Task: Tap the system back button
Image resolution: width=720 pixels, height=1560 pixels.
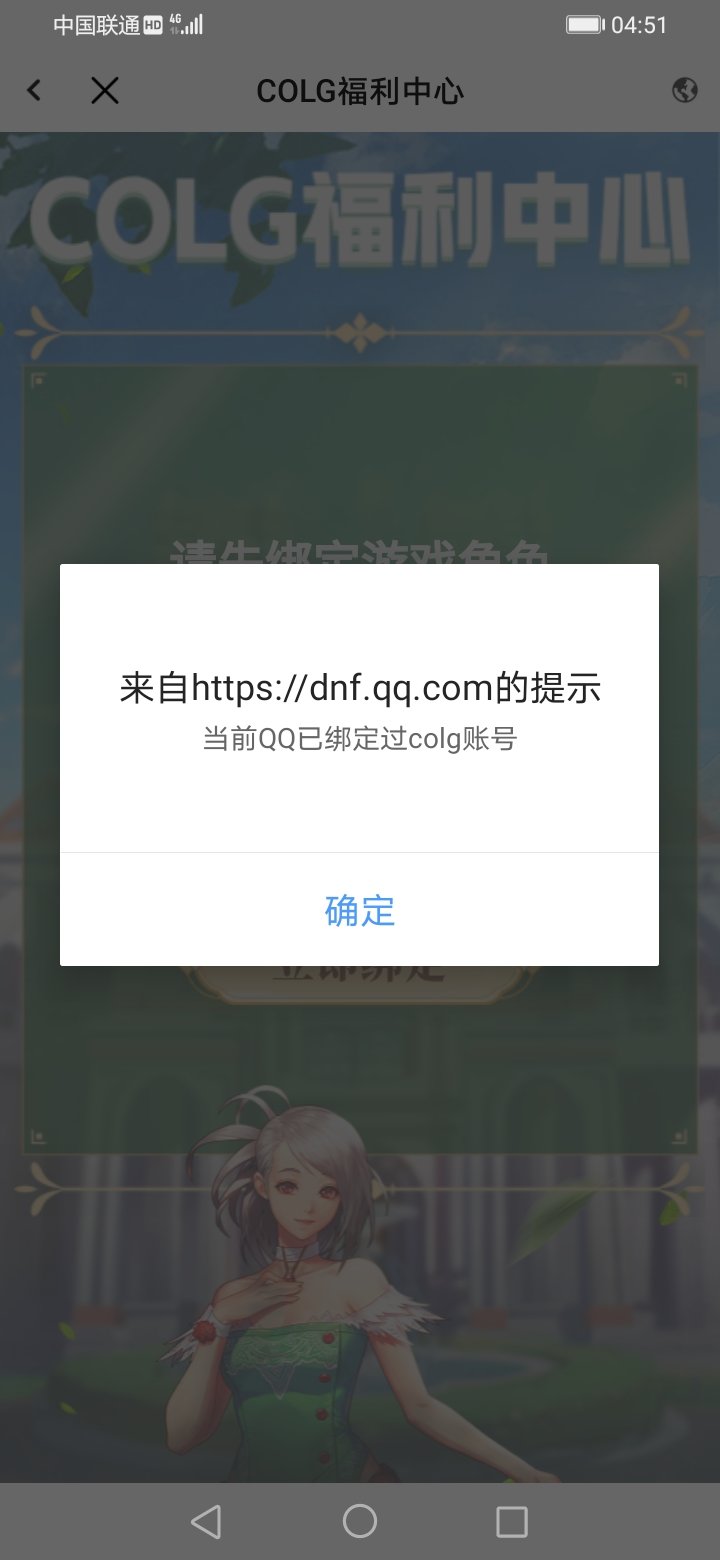Action: point(206,1521)
